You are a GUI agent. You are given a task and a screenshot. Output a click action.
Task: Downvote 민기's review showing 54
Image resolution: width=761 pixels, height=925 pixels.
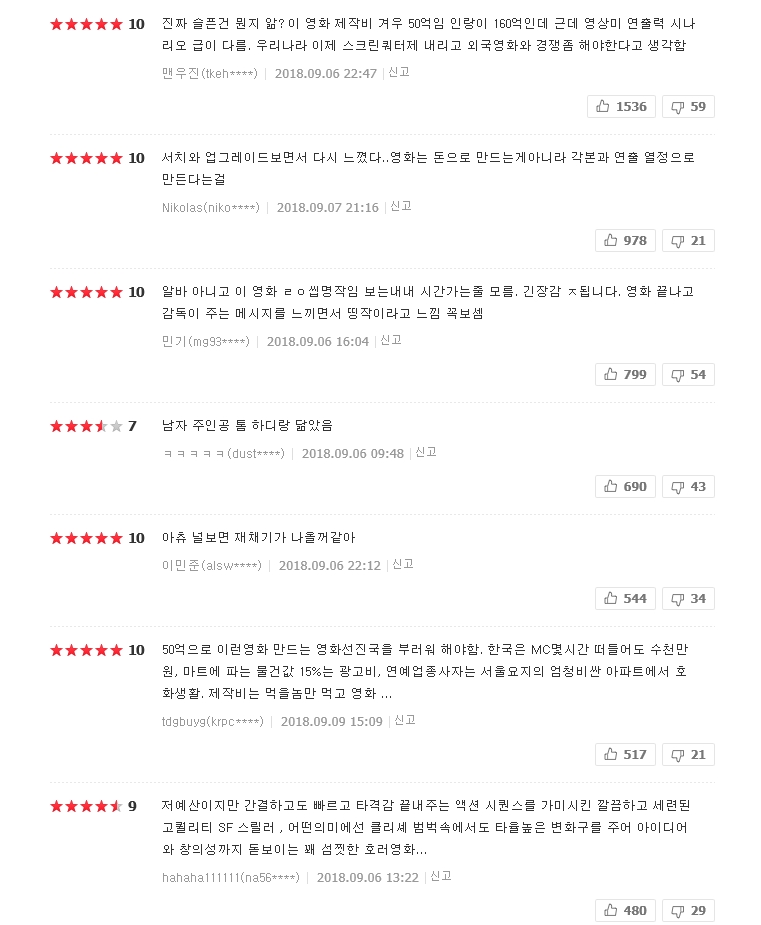(688, 374)
